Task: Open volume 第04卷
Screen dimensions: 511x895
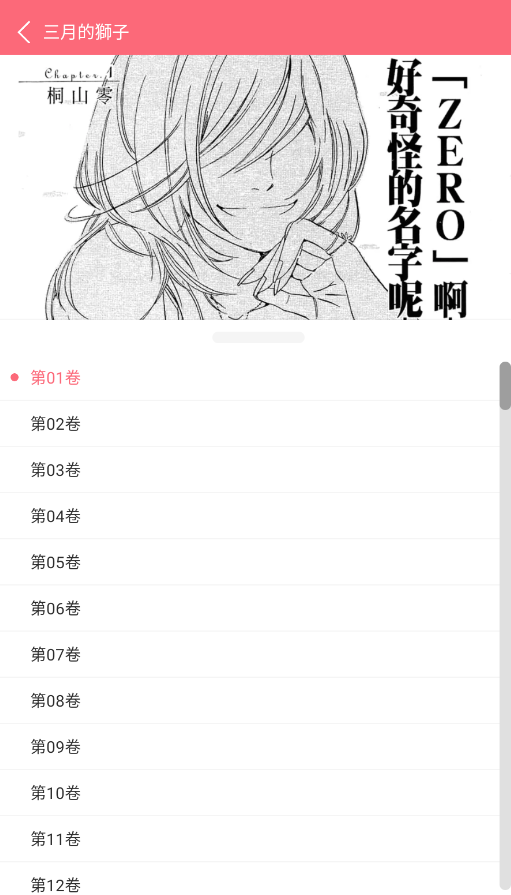Action: (x=250, y=517)
